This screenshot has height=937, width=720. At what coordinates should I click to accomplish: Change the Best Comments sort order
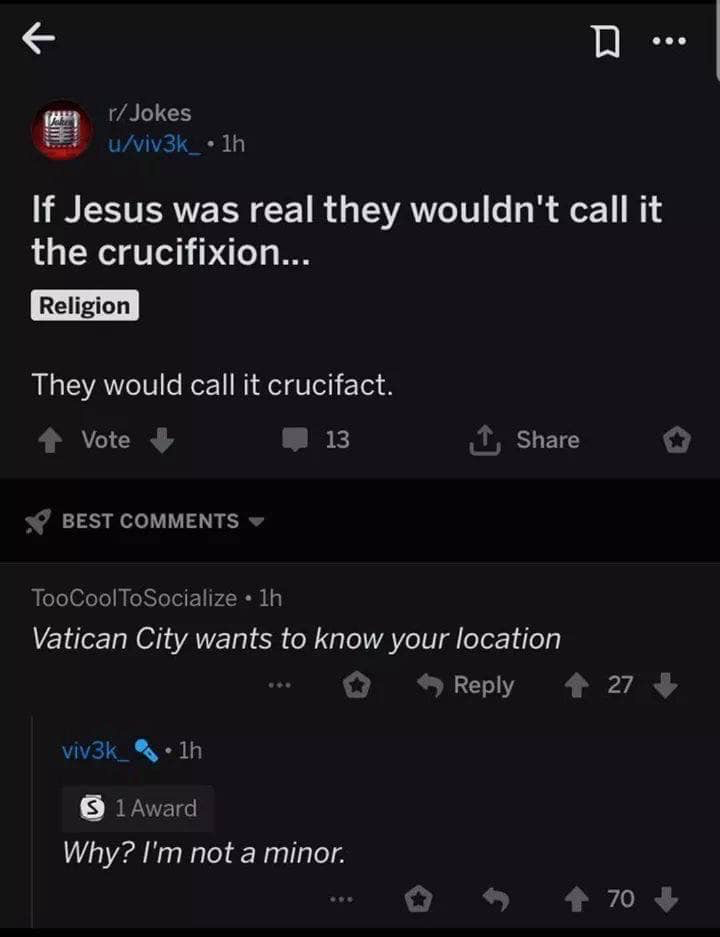coord(150,521)
